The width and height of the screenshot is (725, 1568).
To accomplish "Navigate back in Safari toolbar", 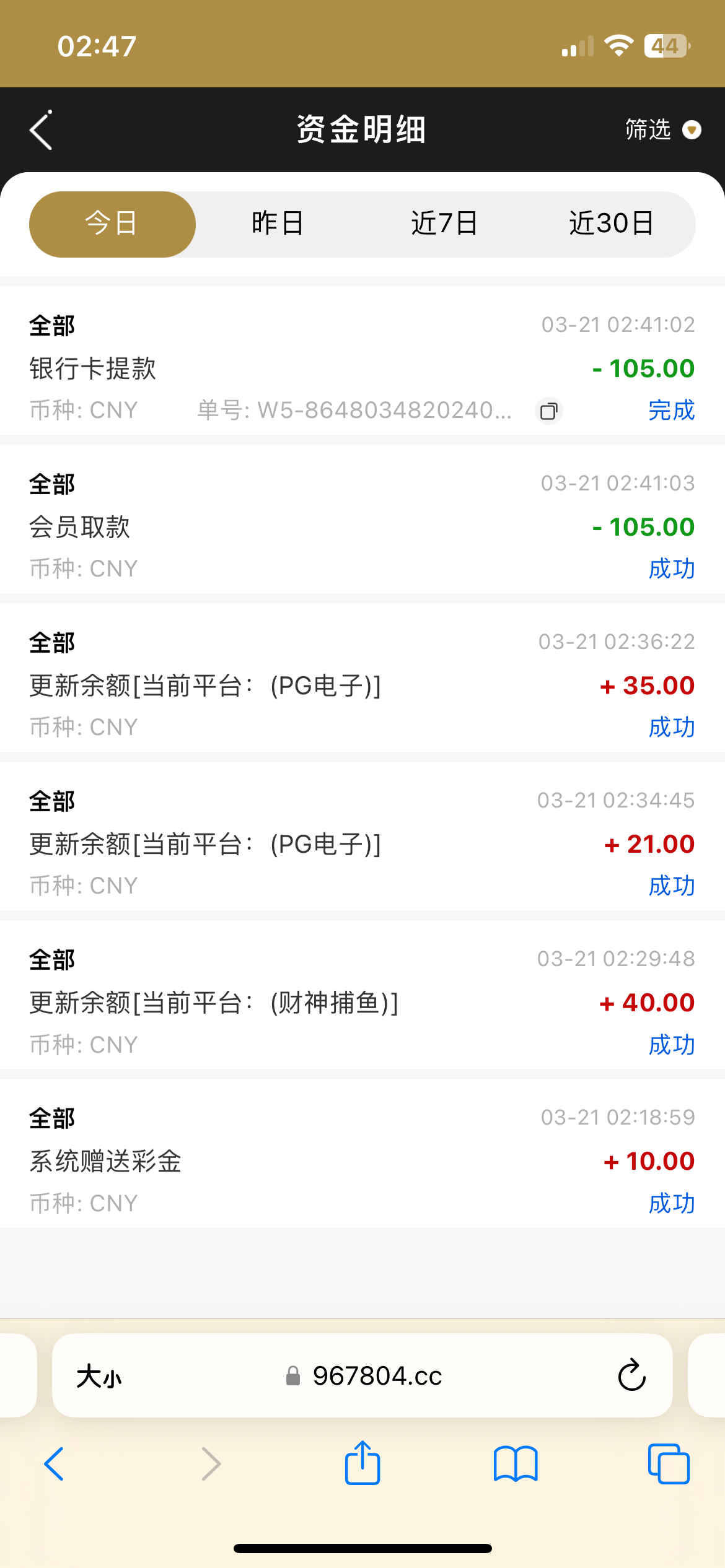I will (55, 1464).
